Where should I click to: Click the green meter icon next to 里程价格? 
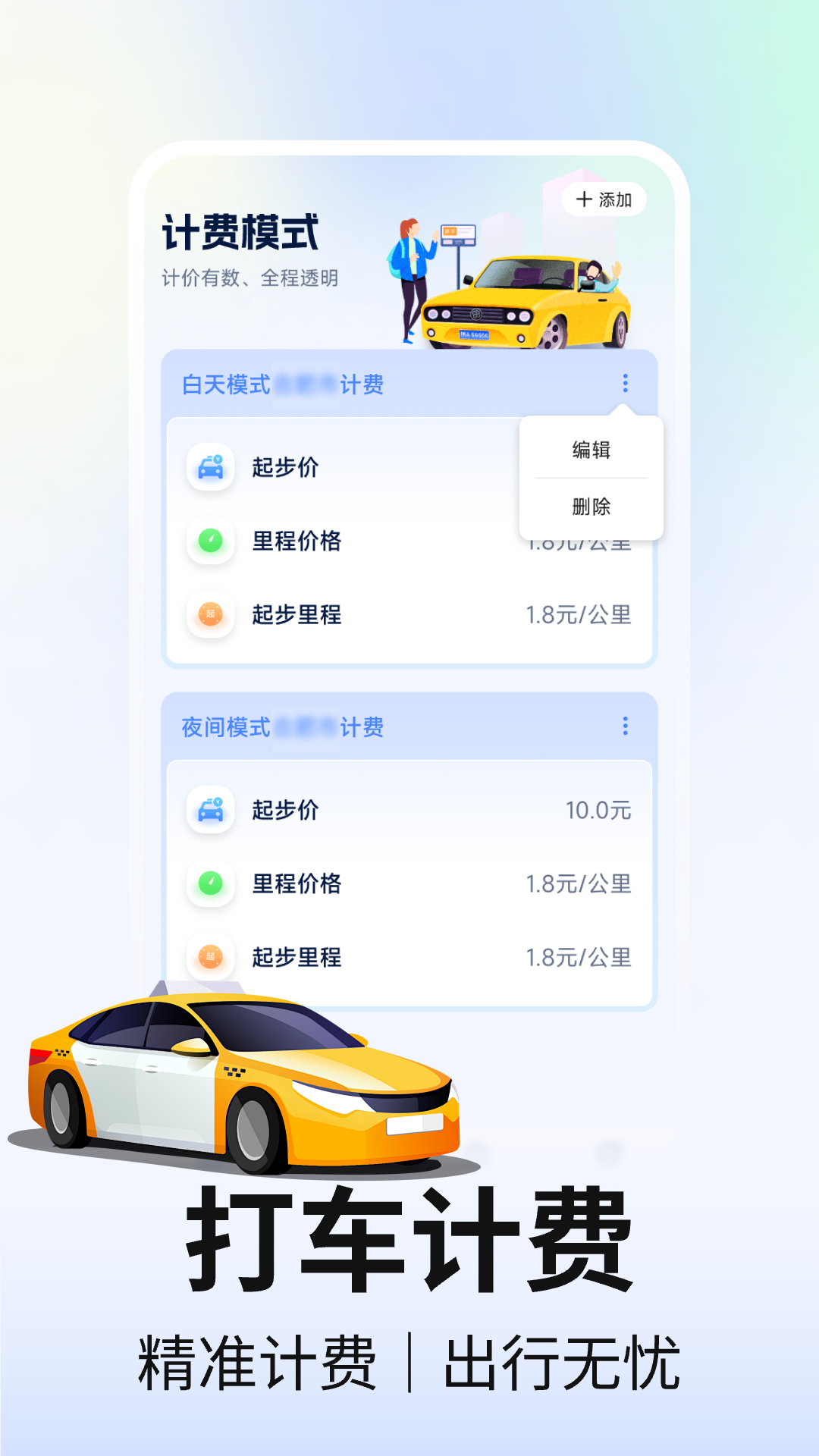[x=211, y=542]
